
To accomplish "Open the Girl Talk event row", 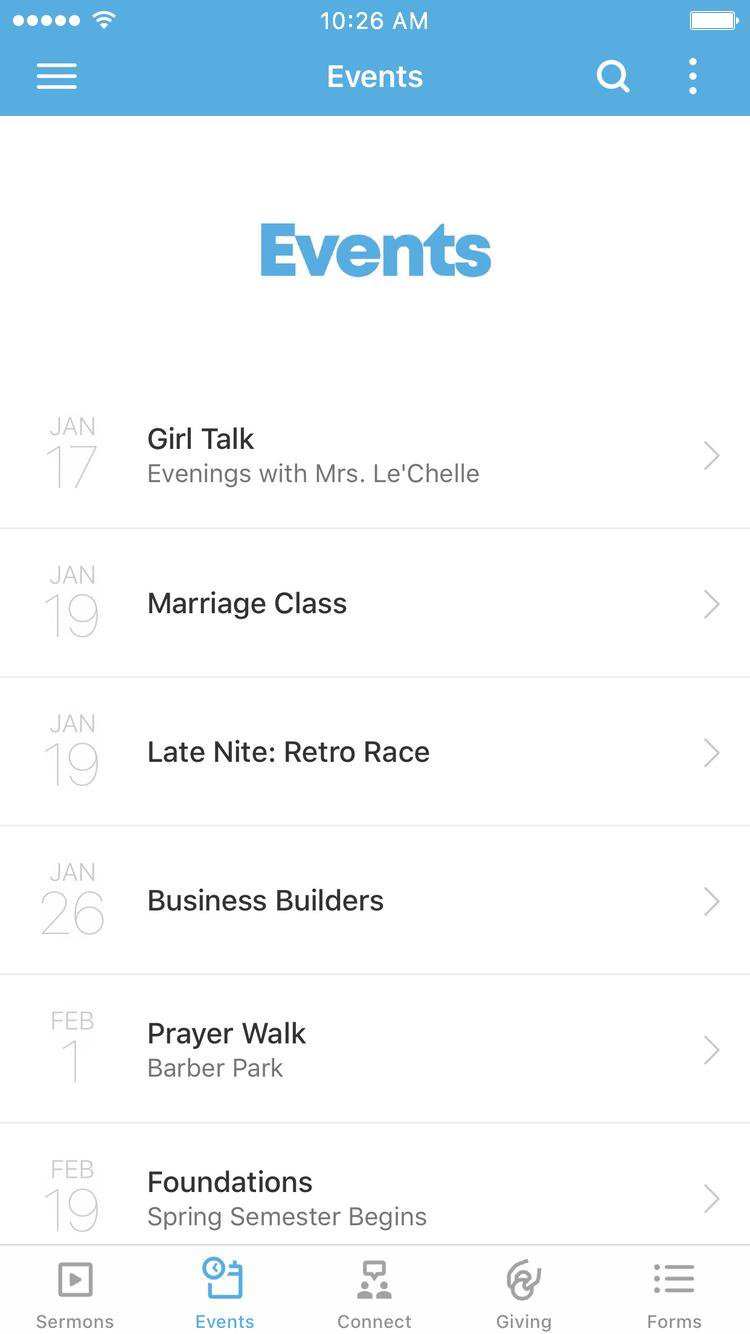I will 375,455.
